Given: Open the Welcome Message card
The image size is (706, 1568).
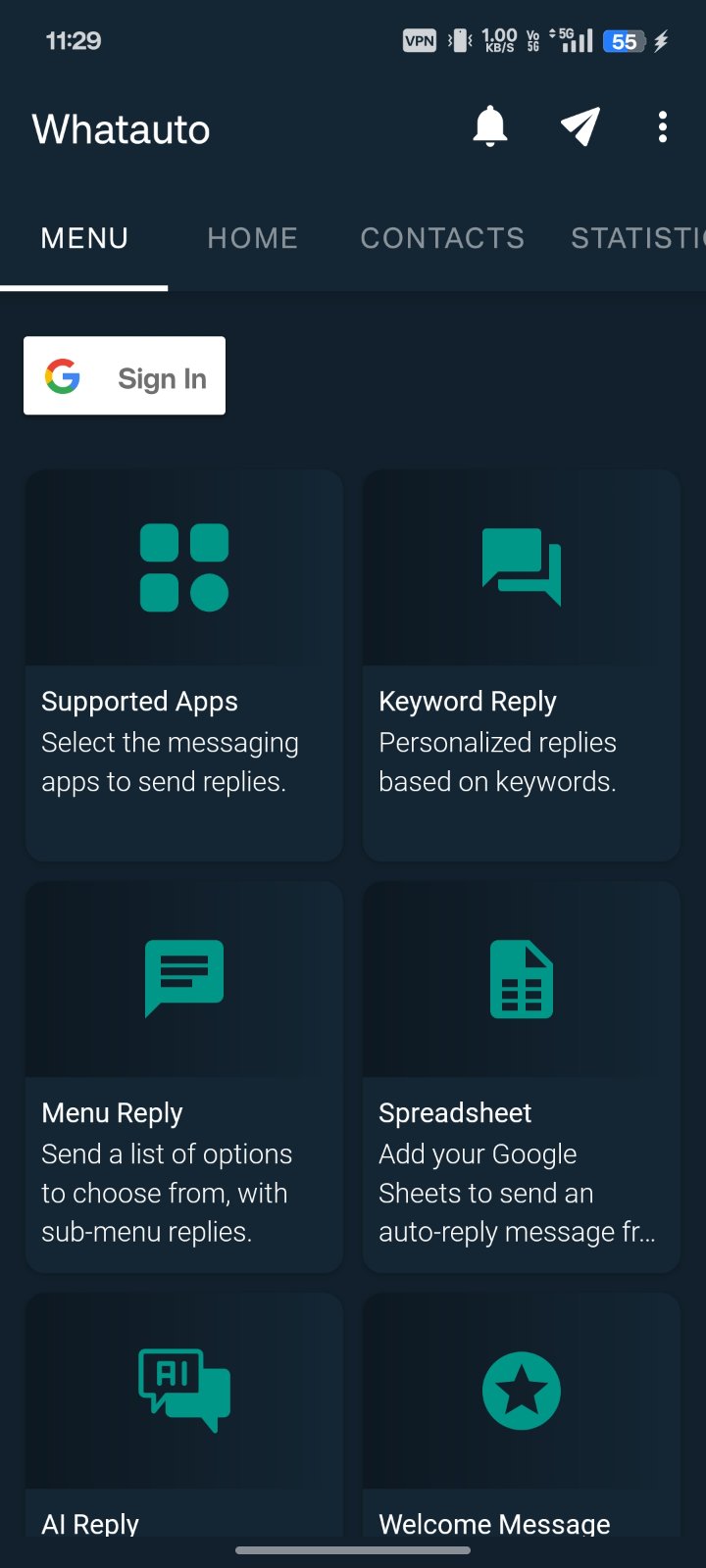Looking at the screenshot, I should (522, 1416).
